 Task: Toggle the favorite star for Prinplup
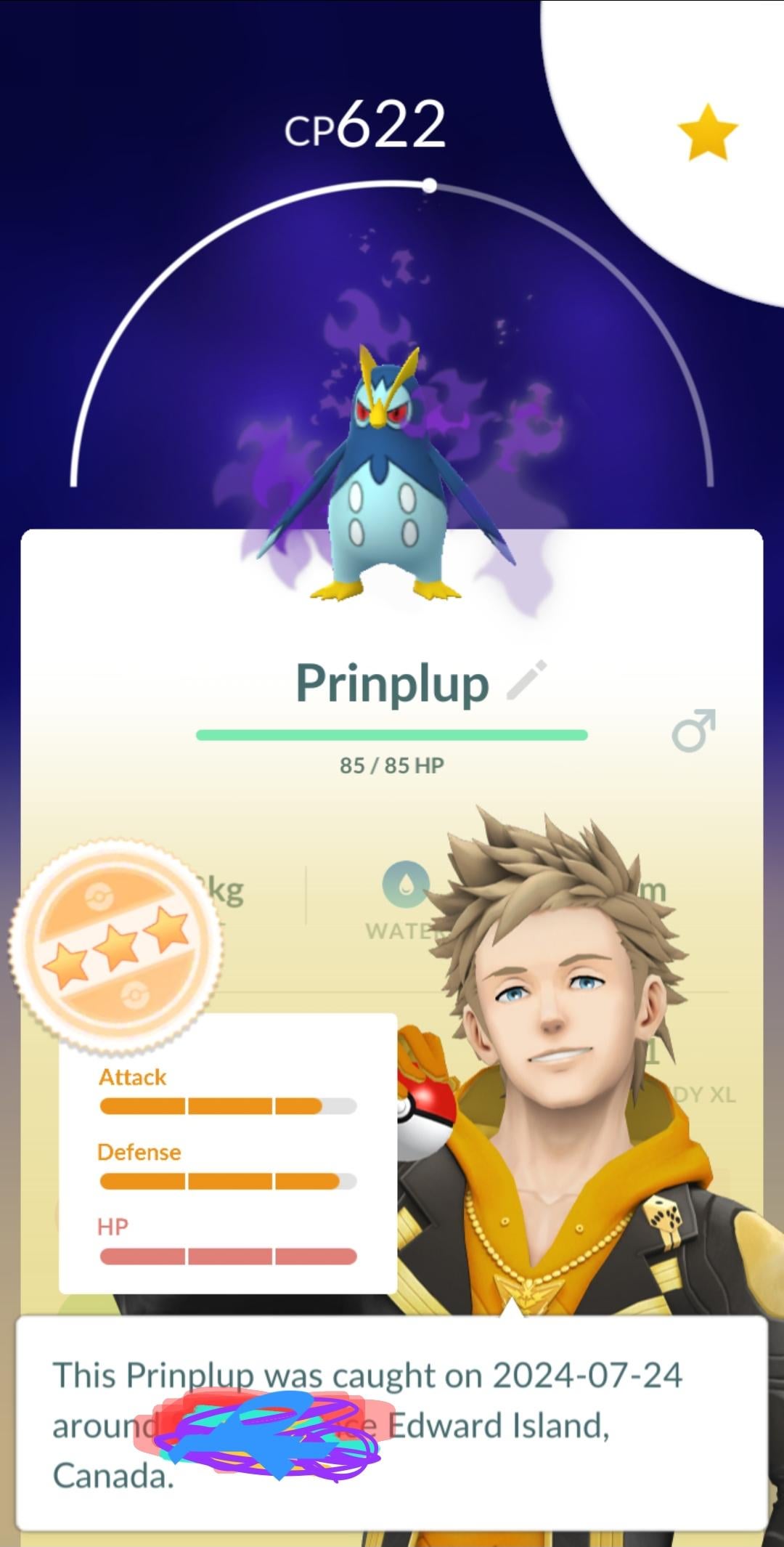[x=707, y=132]
